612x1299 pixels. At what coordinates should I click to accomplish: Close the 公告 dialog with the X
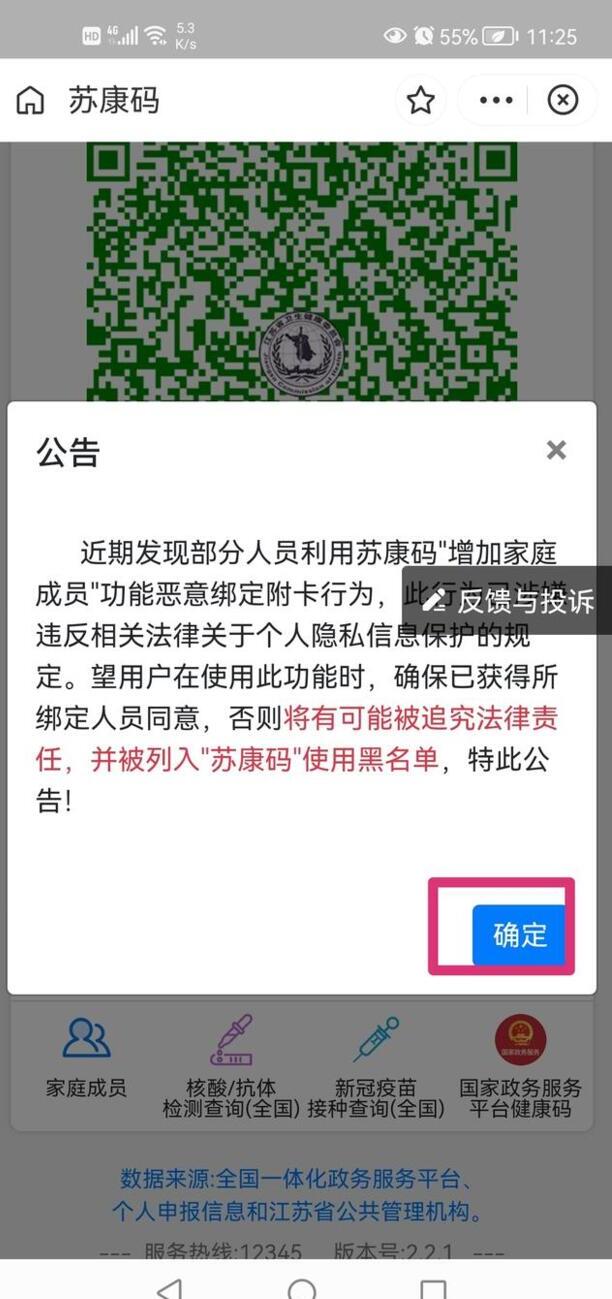pos(557,450)
